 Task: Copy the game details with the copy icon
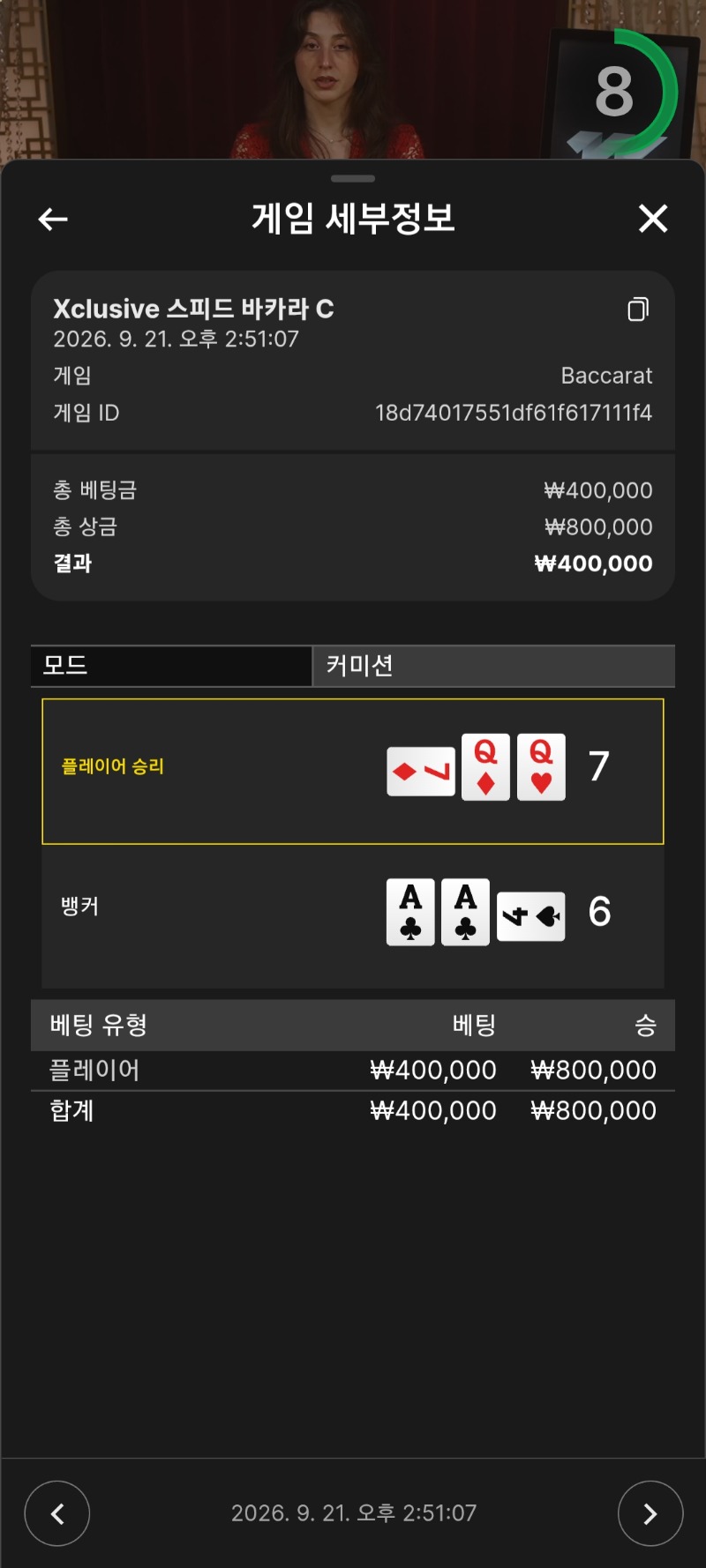638,309
